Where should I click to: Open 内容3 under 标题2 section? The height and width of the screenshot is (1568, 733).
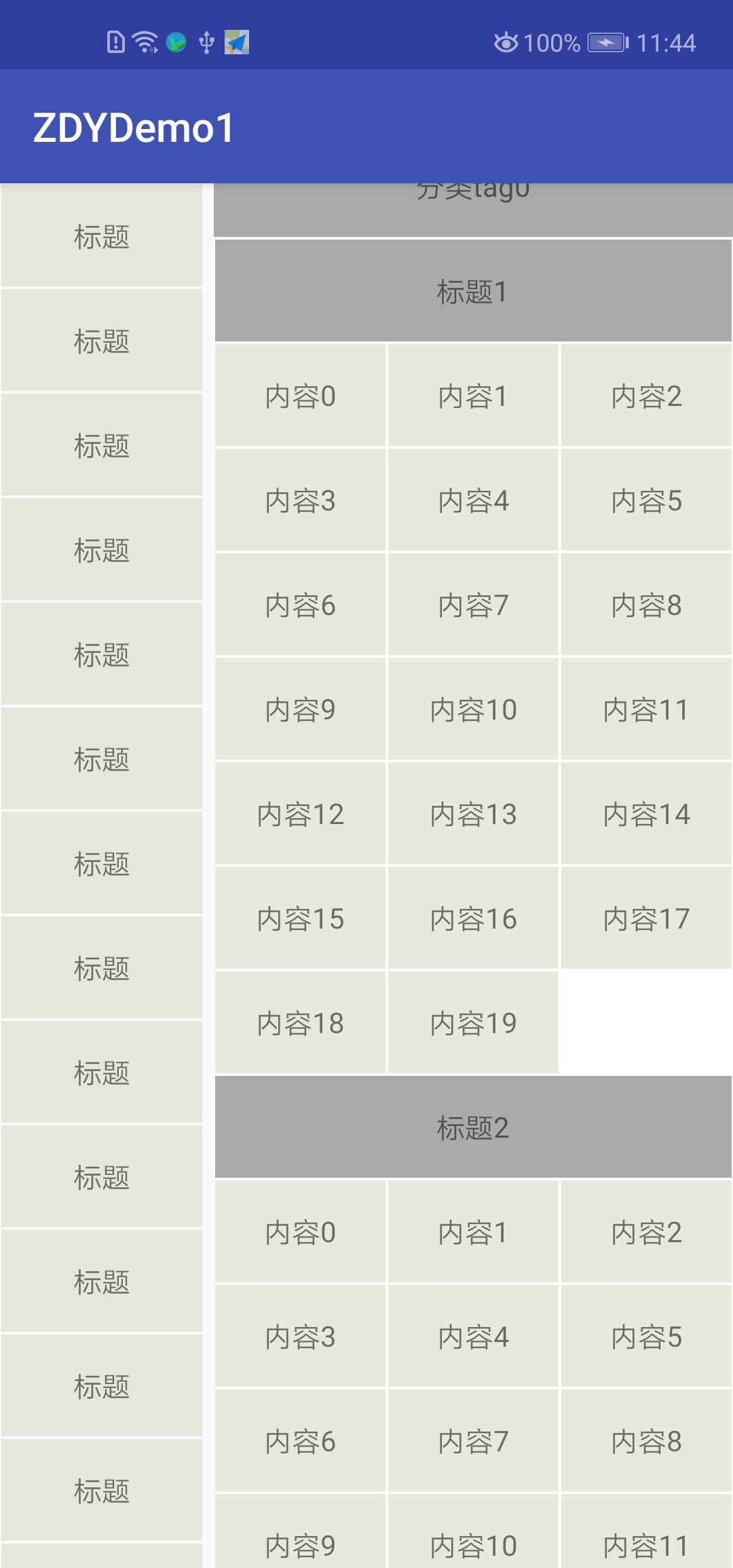point(300,1337)
